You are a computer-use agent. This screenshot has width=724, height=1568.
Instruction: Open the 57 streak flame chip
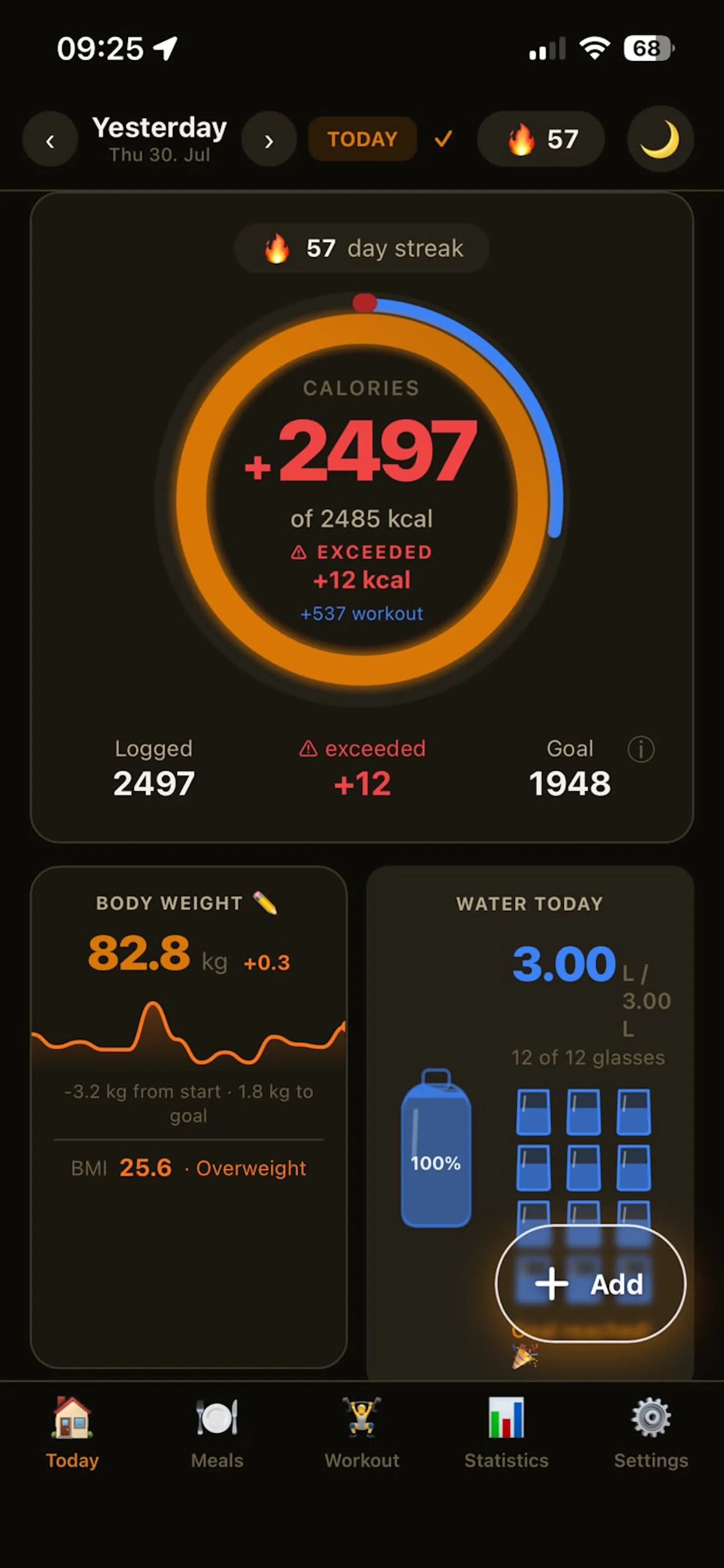pos(541,139)
